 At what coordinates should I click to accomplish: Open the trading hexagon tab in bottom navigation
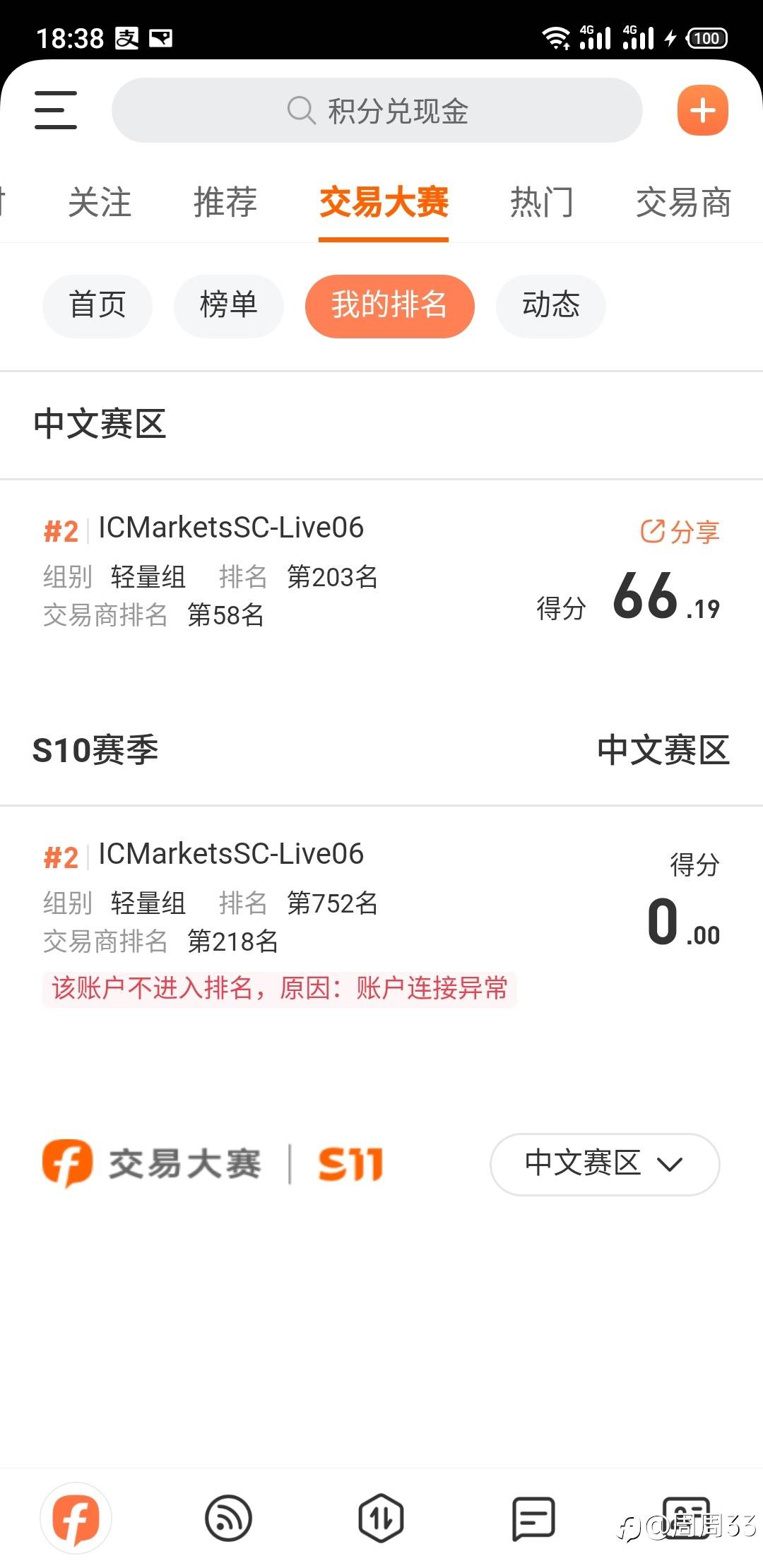381,1519
